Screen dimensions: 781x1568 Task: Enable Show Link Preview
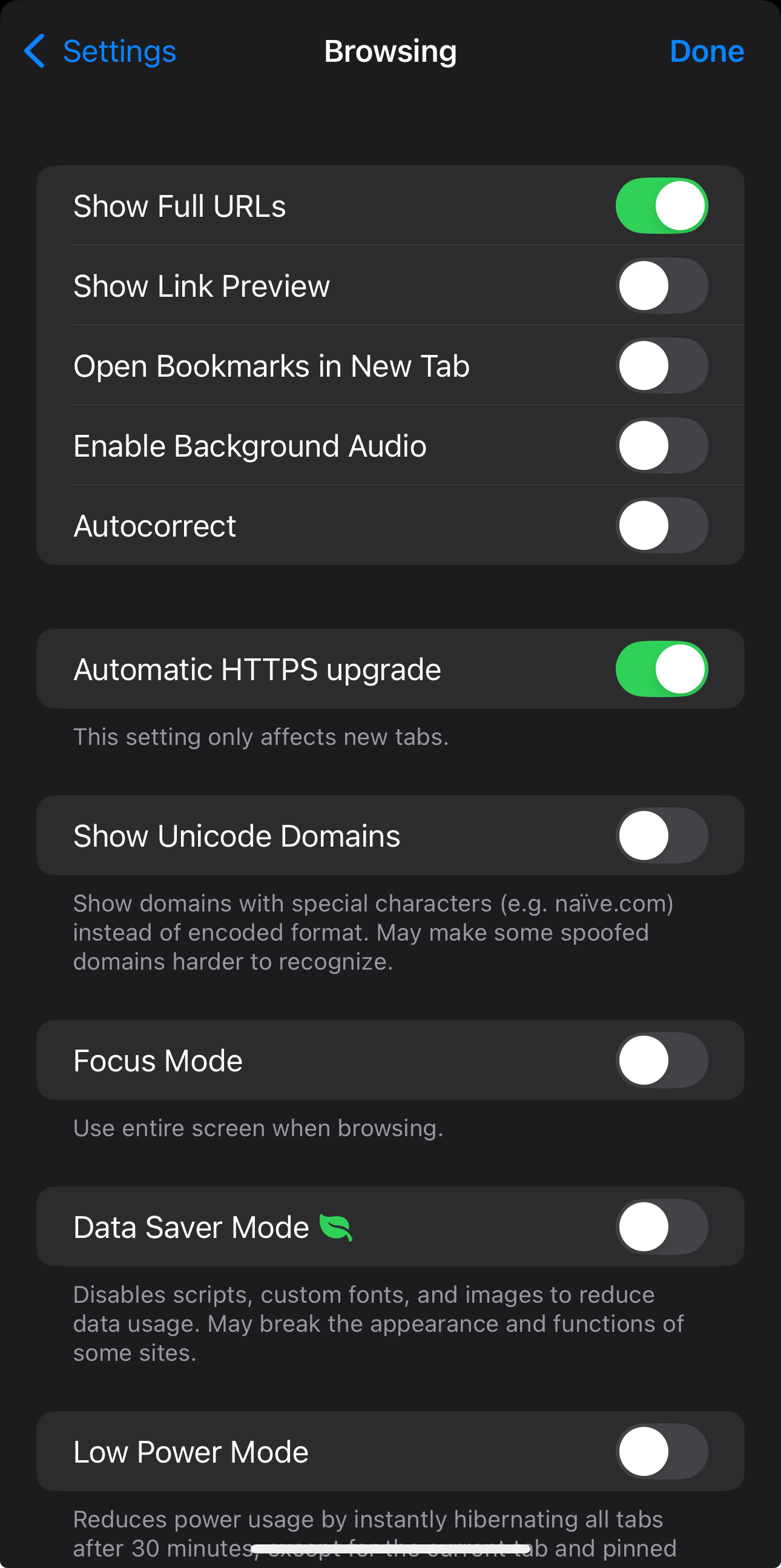tap(661, 285)
